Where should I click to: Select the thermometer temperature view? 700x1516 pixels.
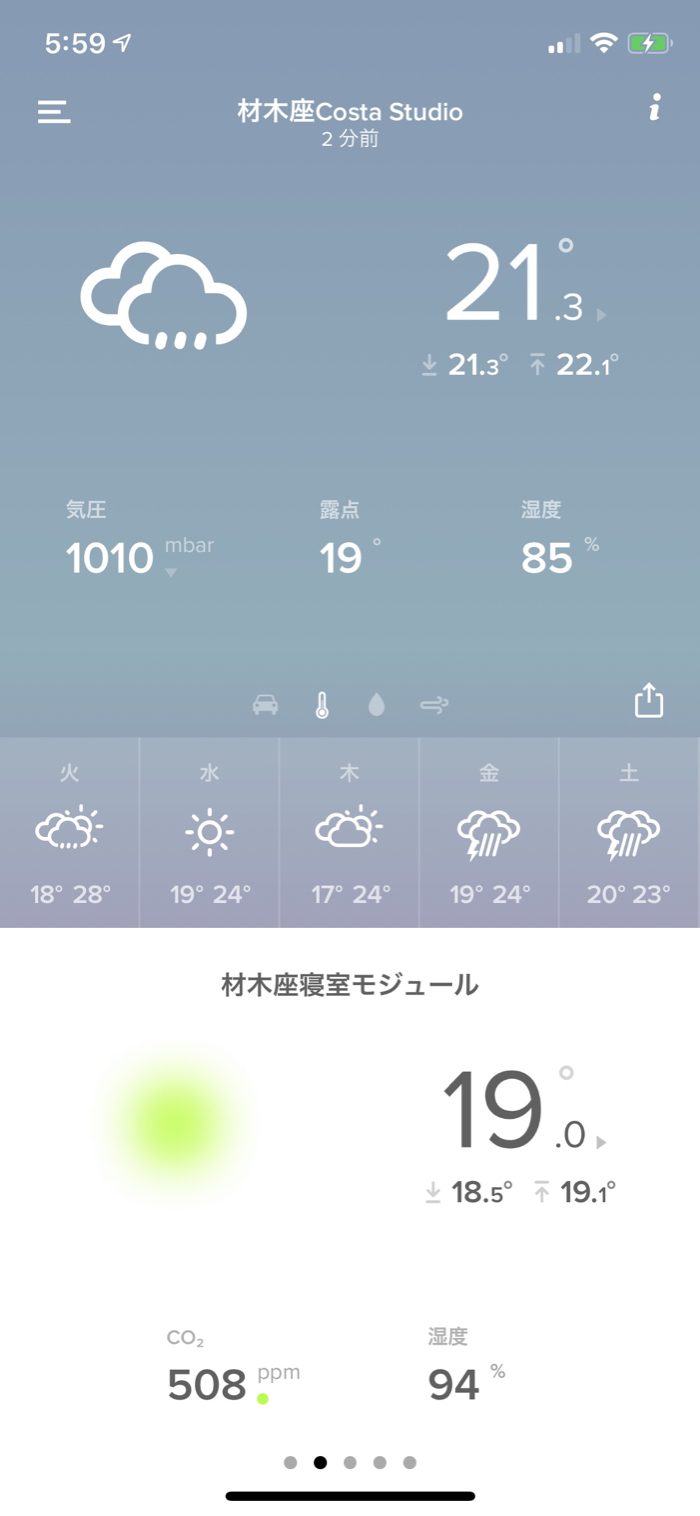click(x=321, y=705)
